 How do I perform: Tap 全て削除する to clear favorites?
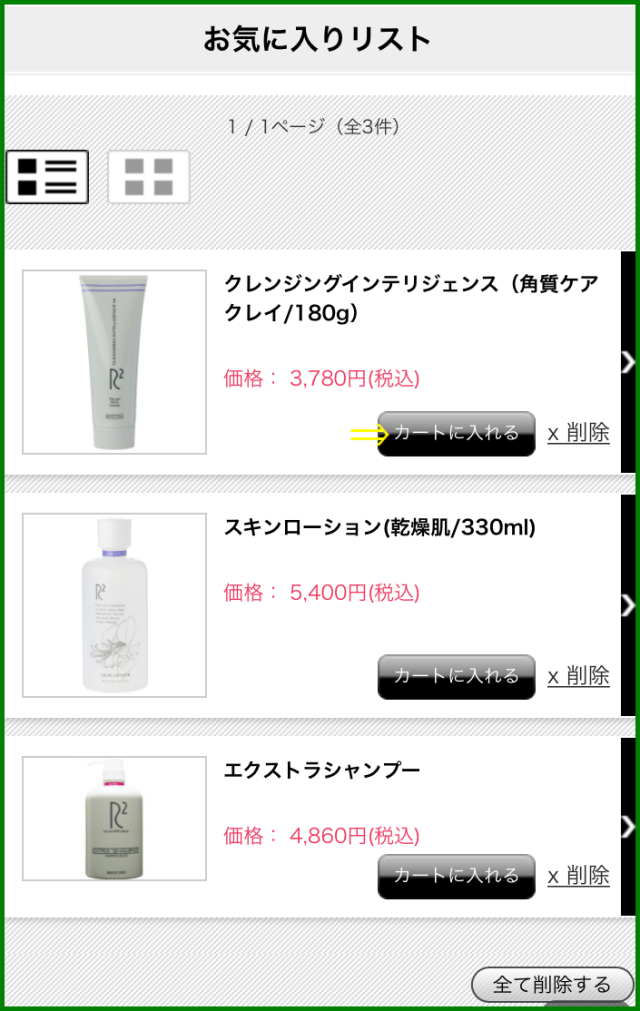552,985
